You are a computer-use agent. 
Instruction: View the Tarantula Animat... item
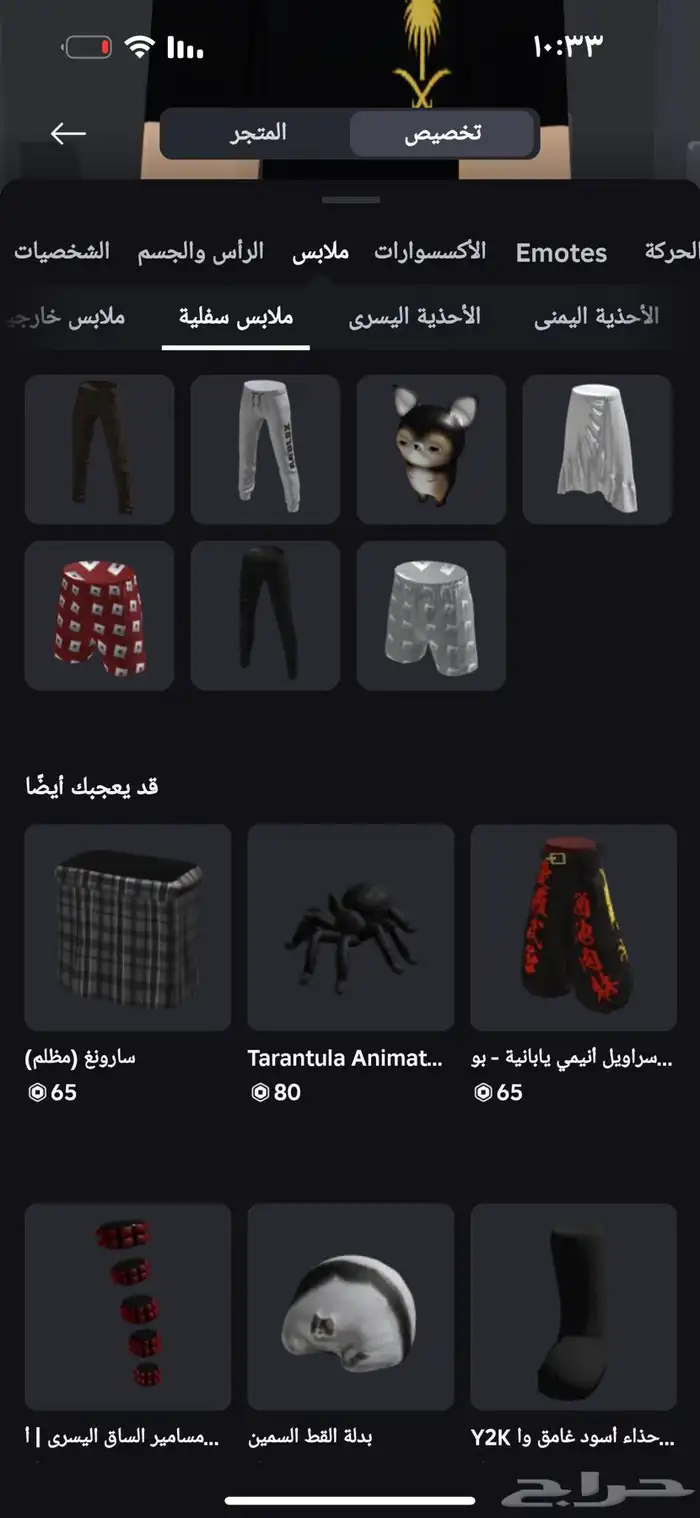click(350, 928)
